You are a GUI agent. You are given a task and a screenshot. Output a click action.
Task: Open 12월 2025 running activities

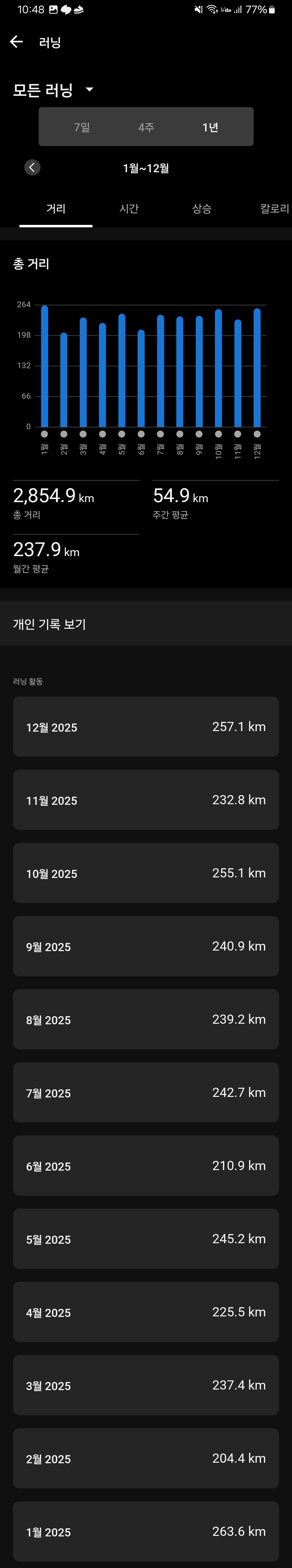coord(146,727)
